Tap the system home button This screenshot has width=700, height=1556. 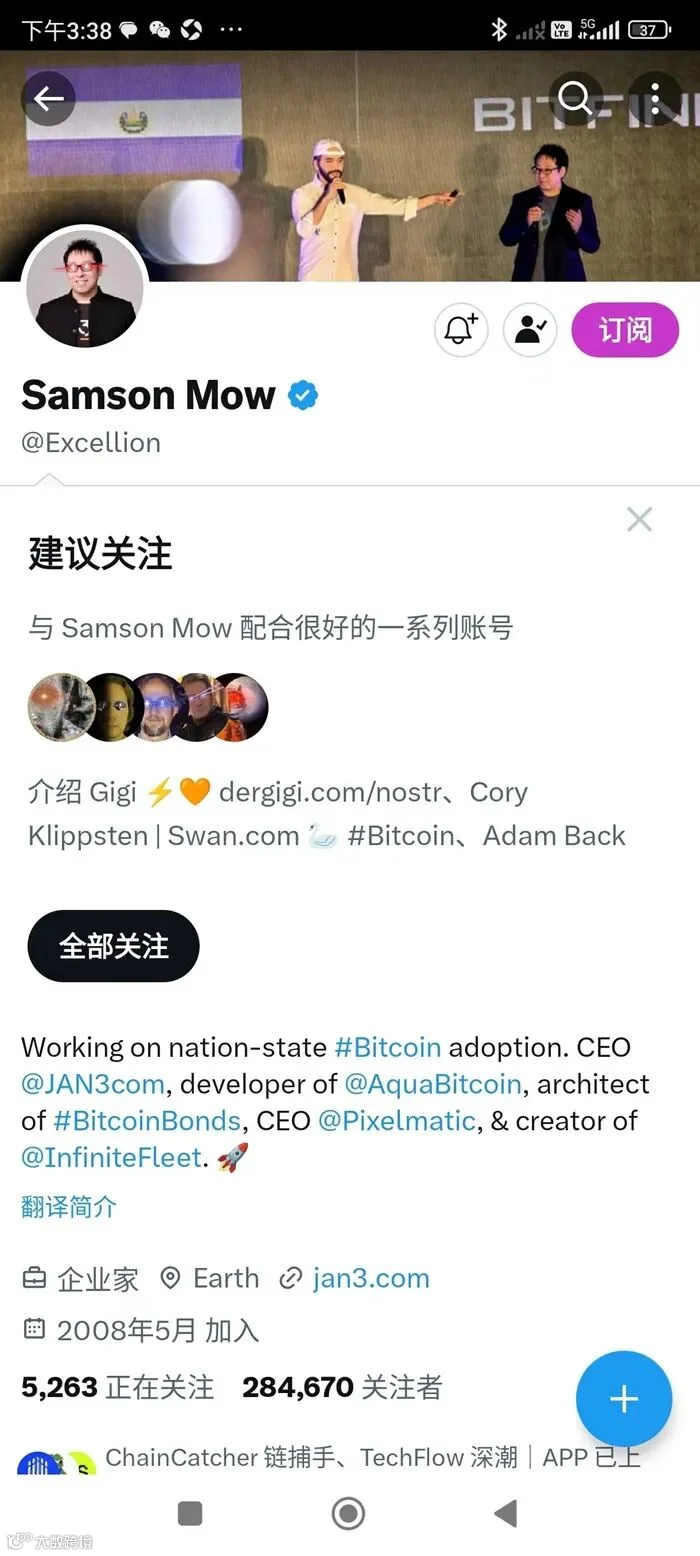click(348, 1513)
